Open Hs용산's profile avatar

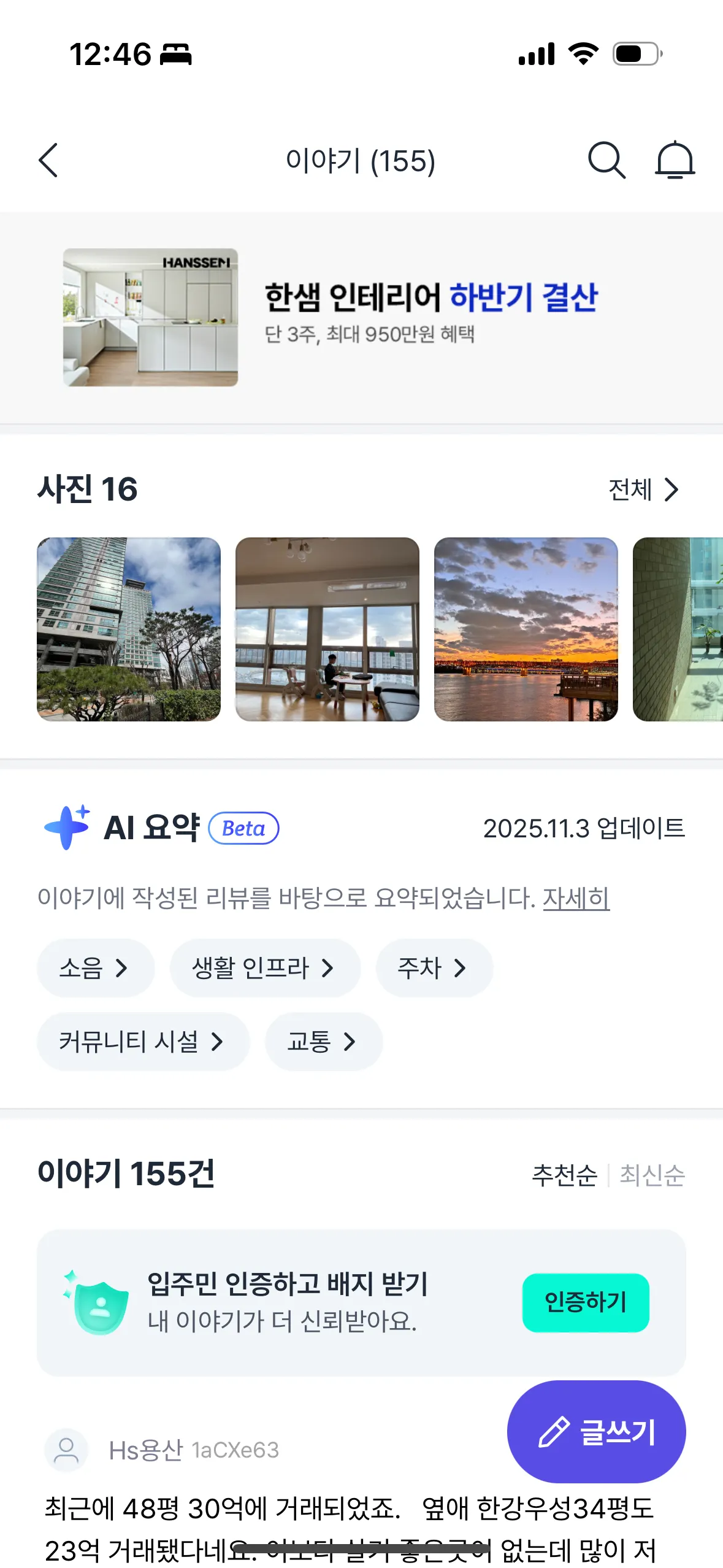click(x=66, y=1450)
